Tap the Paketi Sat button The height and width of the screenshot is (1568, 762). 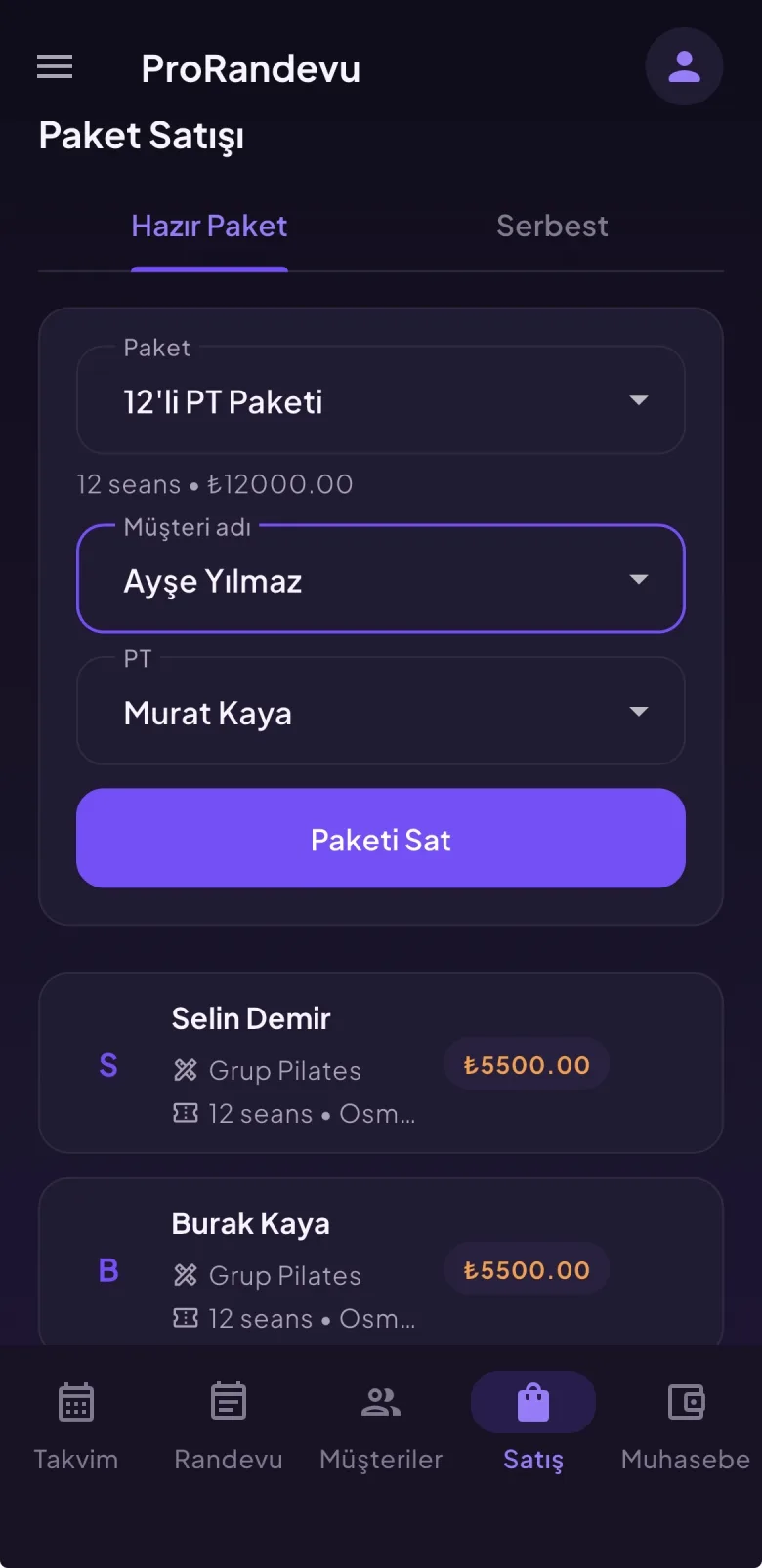coord(381,839)
